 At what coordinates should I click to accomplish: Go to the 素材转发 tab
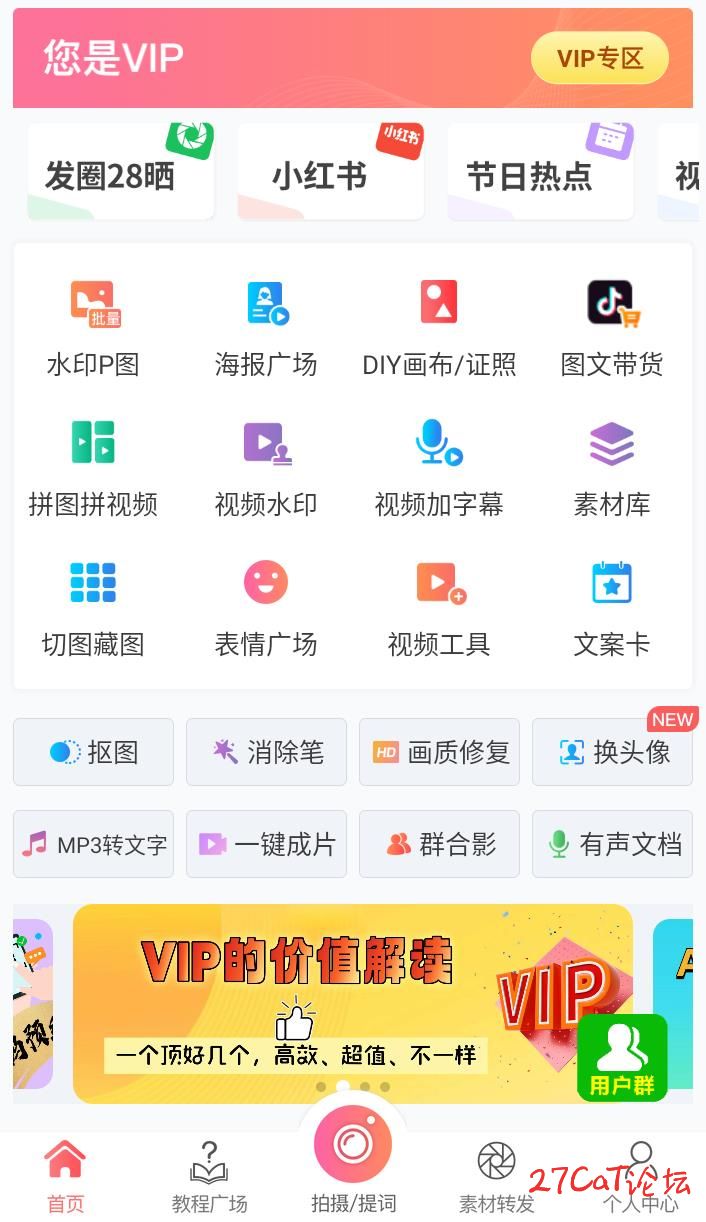tap(496, 1178)
